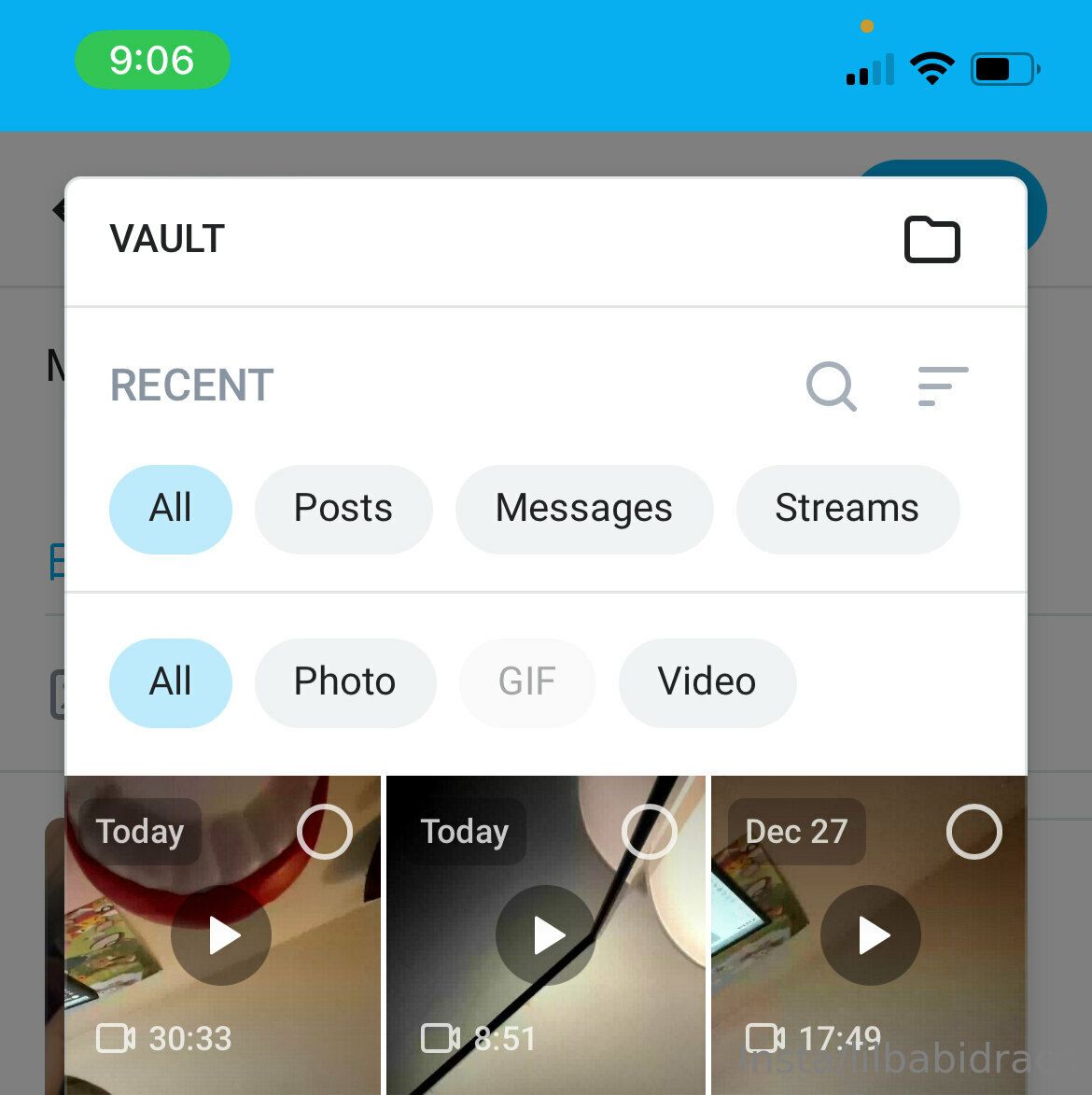Filter by Messages
Viewport: 1092px width, 1095px height.
tap(583, 509)
